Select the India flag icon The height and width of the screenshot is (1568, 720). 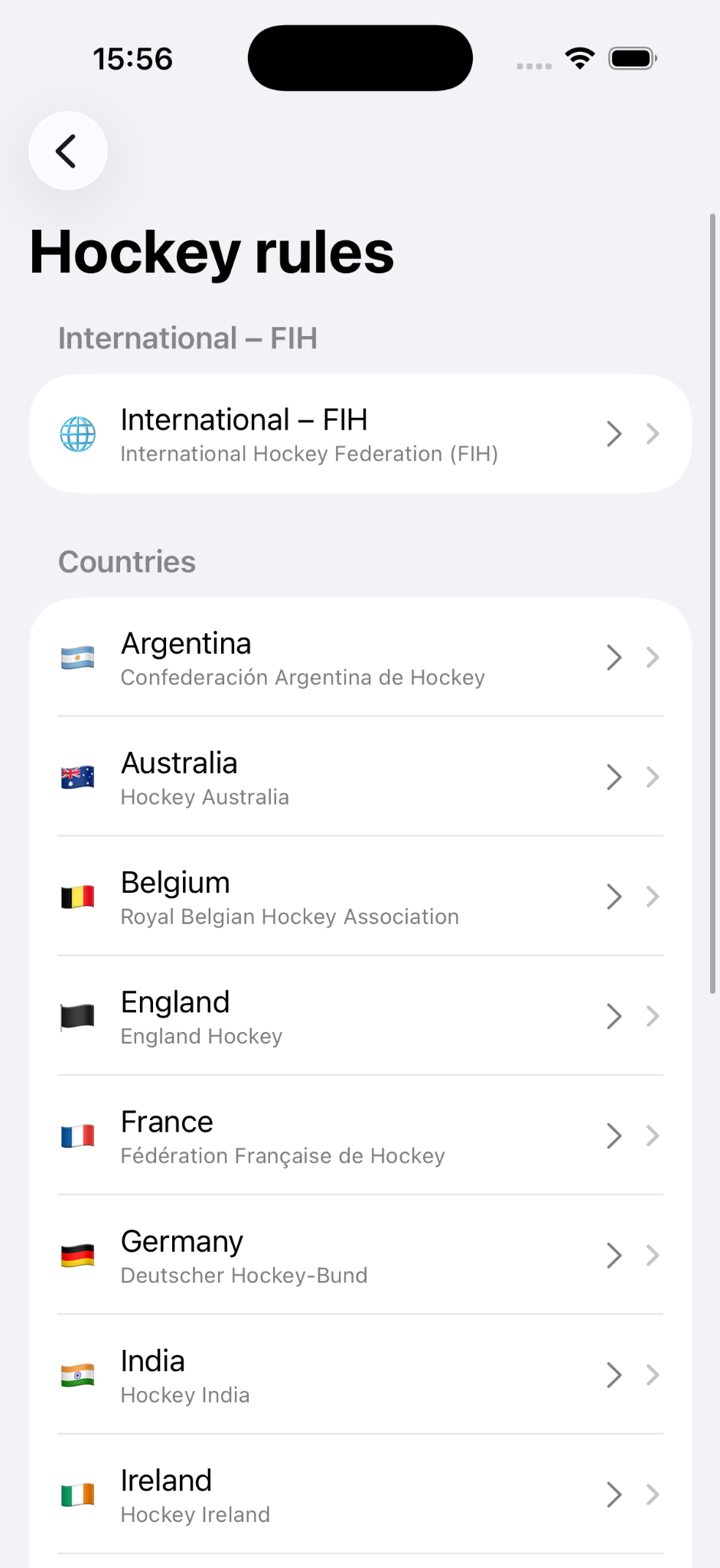(77, 1374)
